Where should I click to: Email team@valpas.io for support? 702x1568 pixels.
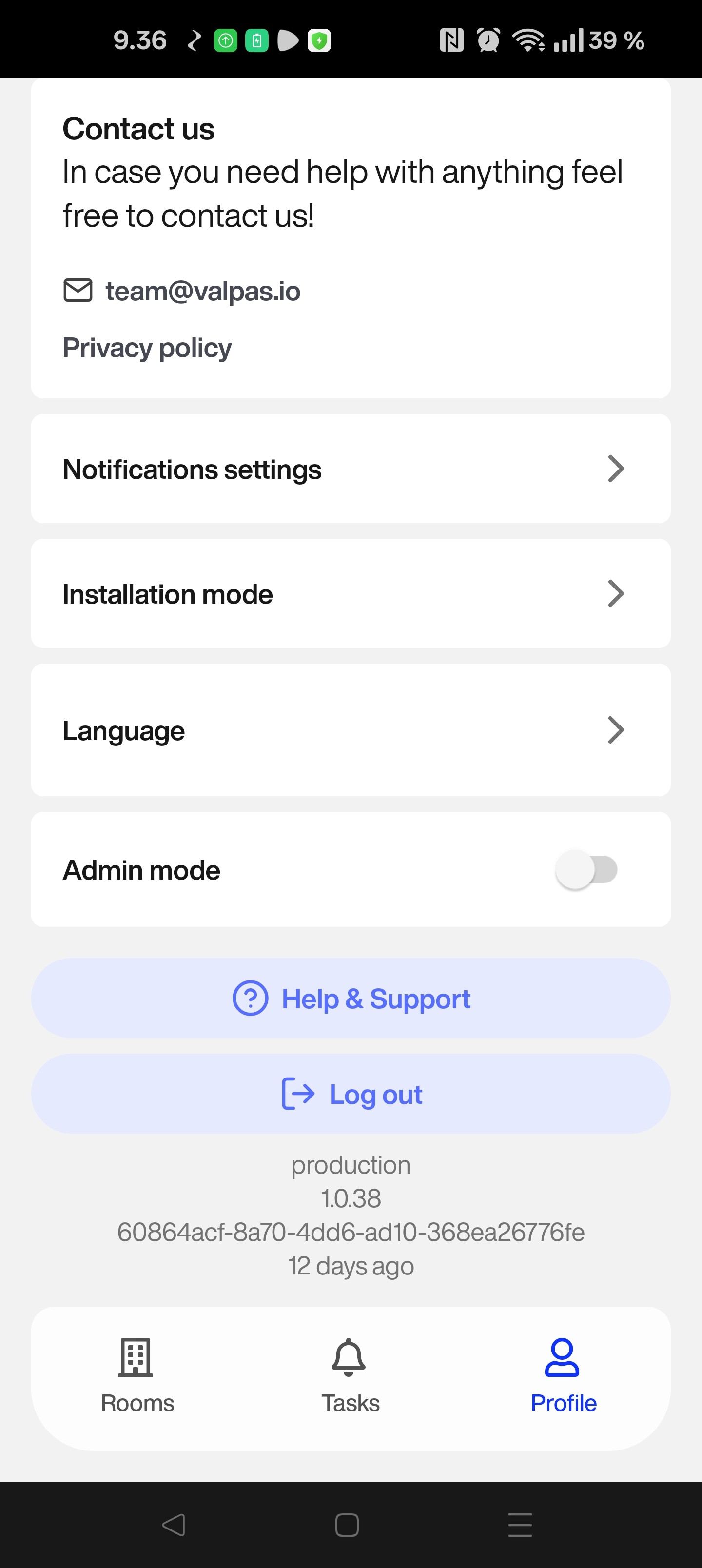click(x=202, y=291)
